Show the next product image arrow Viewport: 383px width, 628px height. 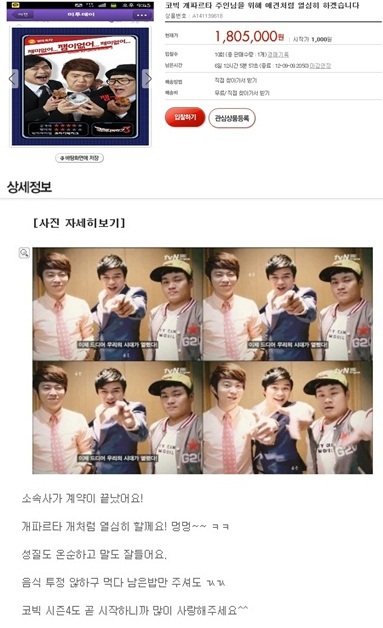(147, 78)
